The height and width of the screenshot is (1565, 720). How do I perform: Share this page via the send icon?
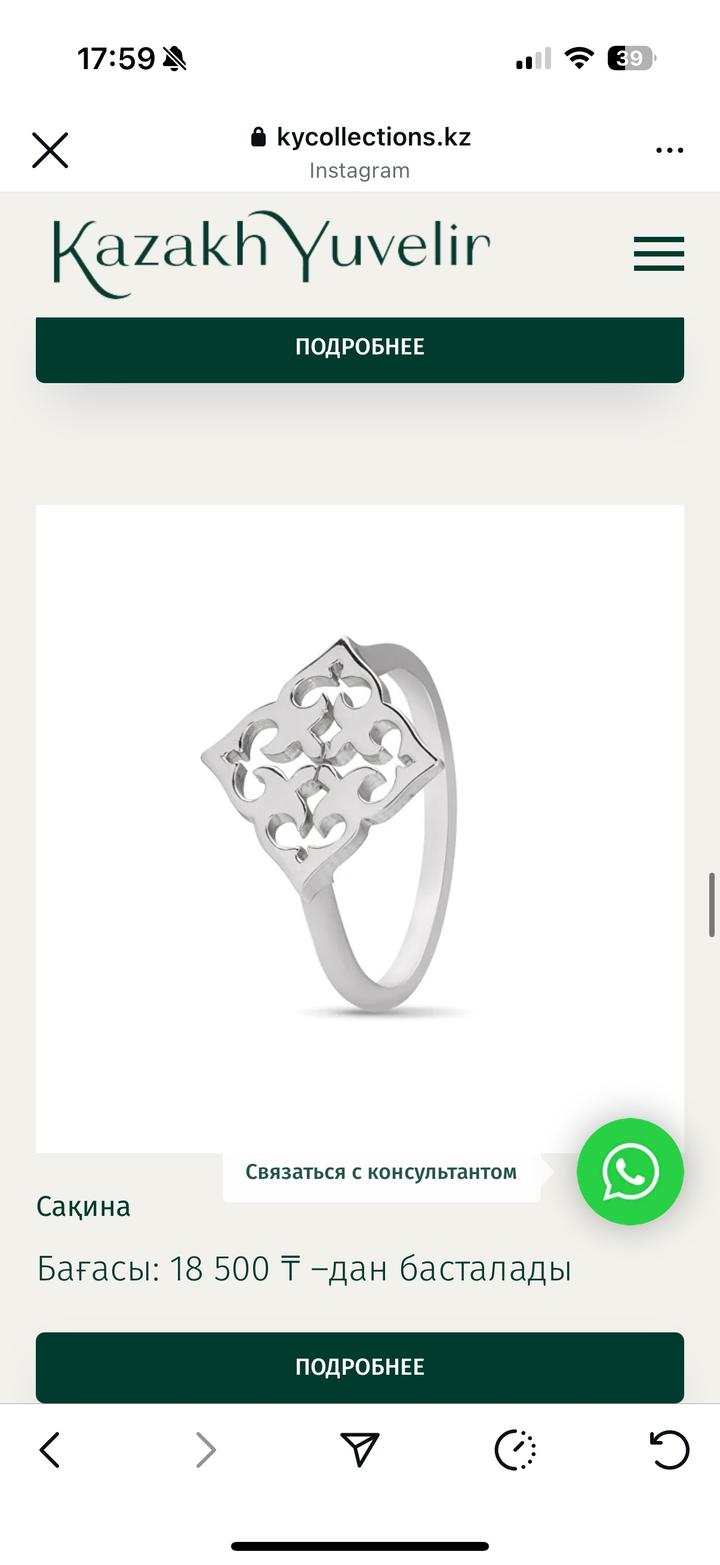(x=360, y=1449)
